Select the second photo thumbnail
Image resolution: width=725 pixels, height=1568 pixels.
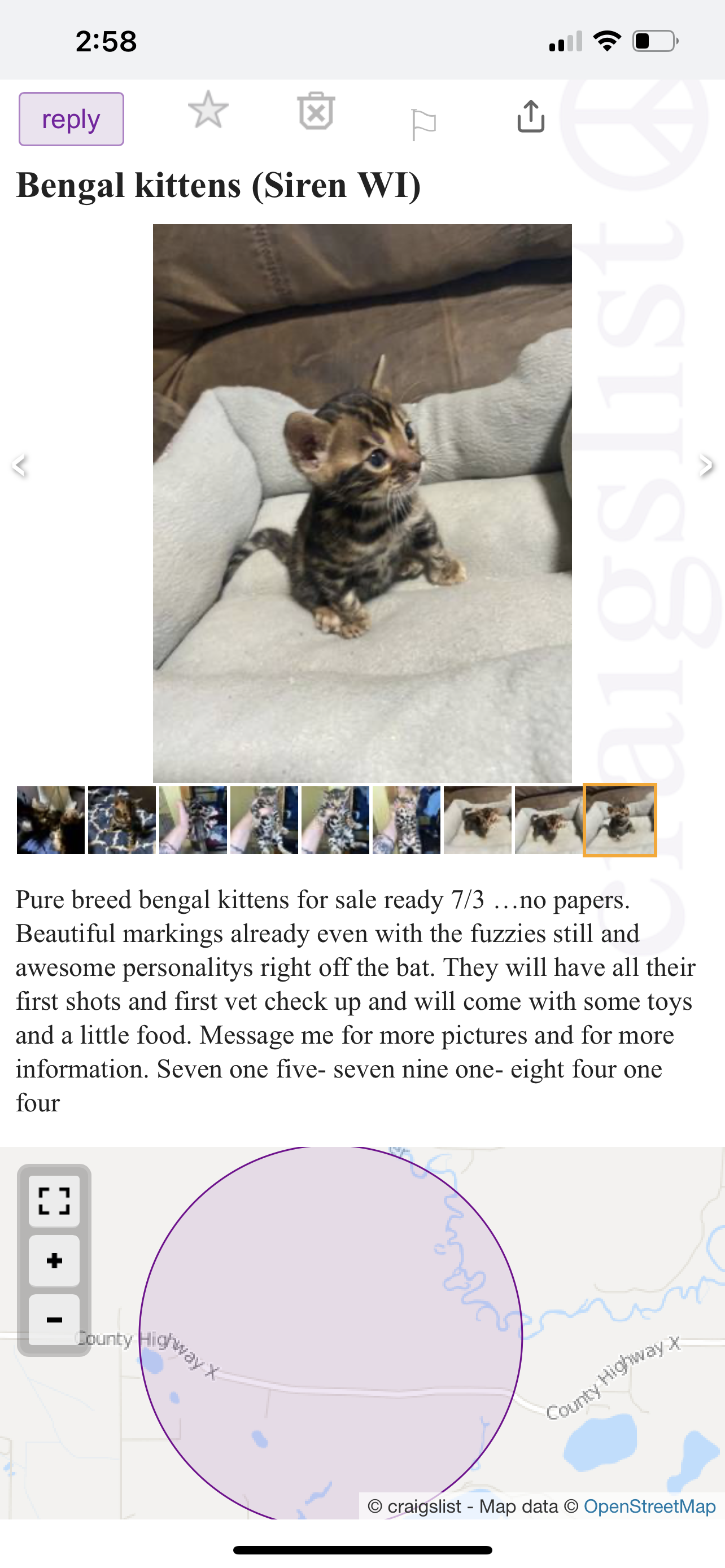click(122, 820)
